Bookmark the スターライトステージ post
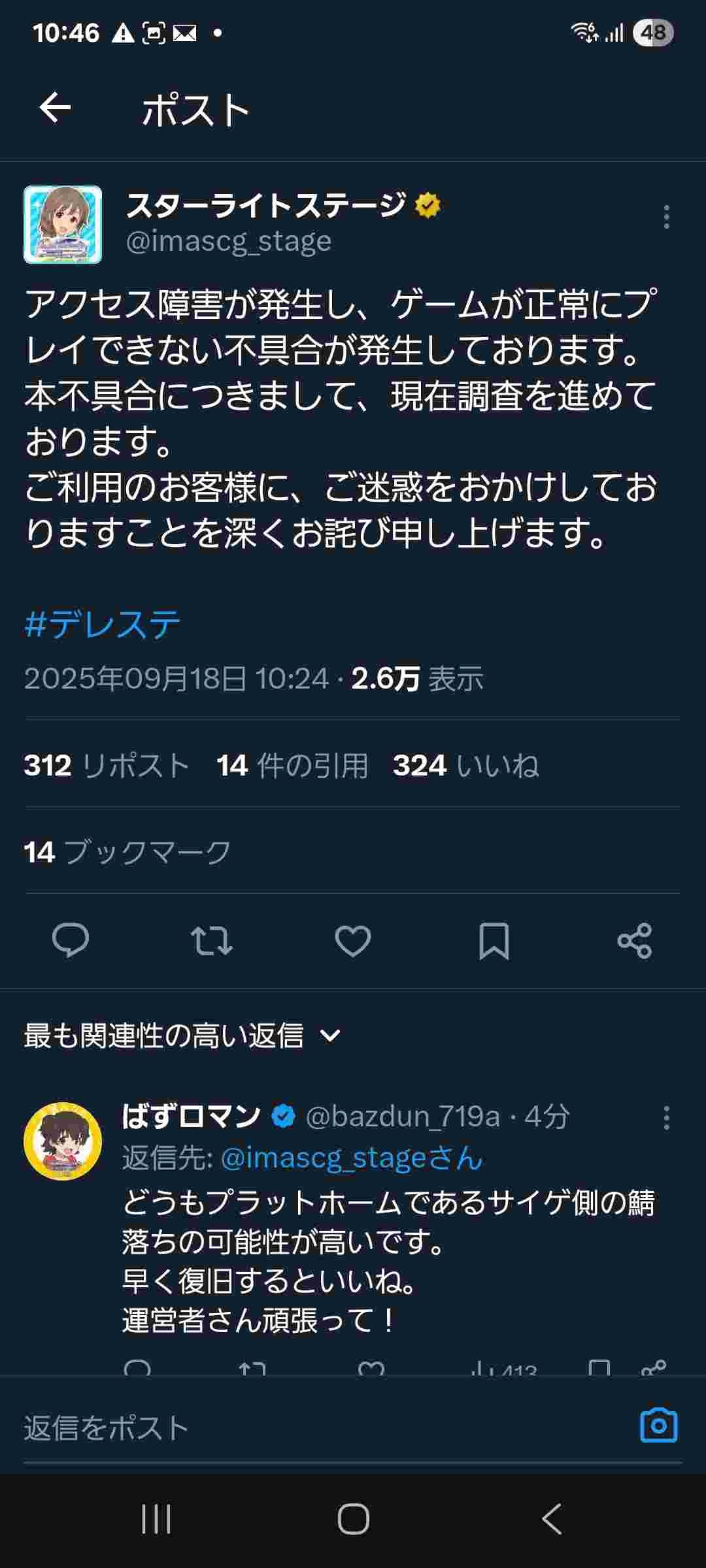The height and width of the screenshot is (1568, 706). coord(494,941)
